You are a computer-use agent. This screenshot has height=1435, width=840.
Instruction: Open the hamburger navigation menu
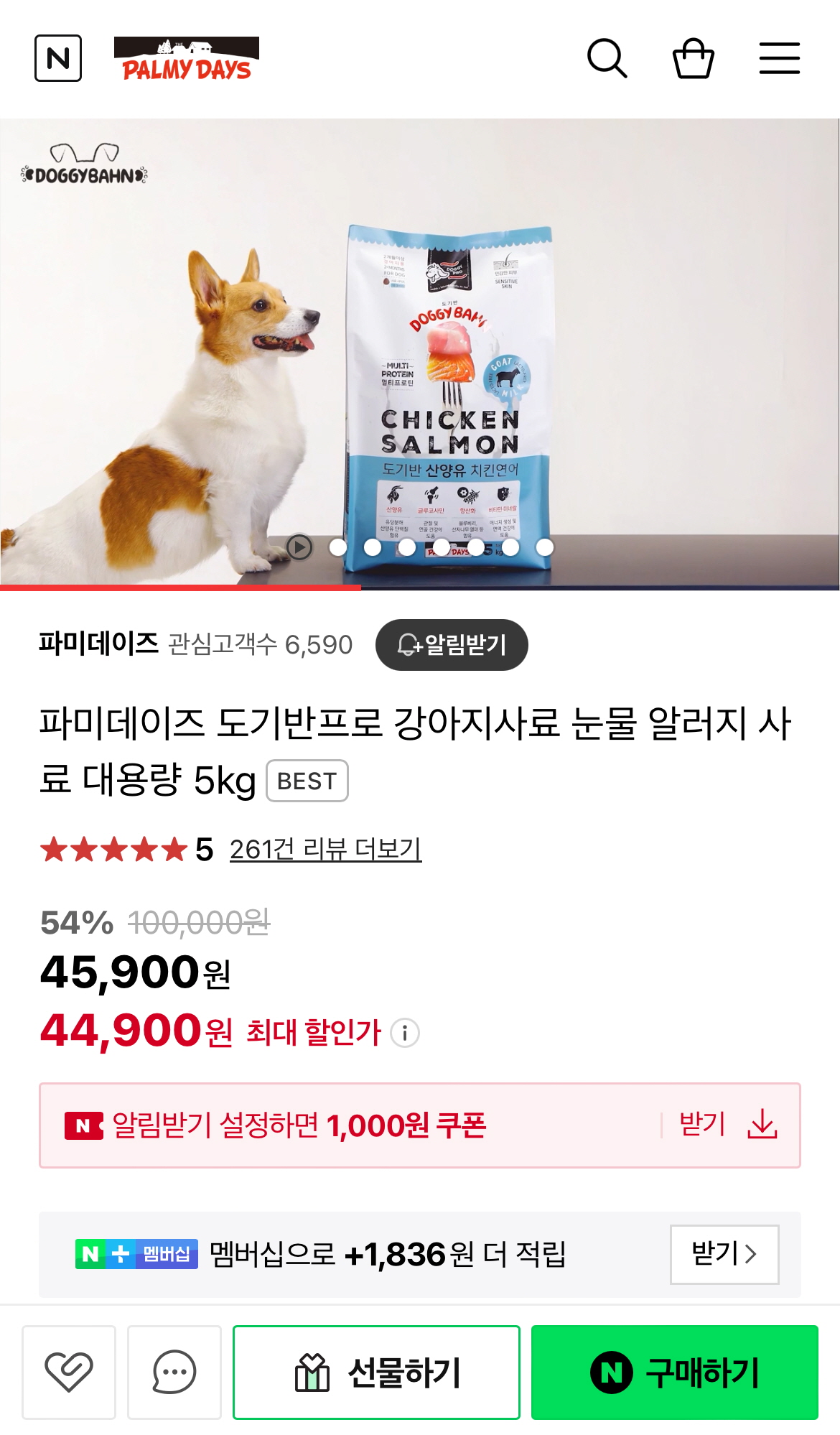(x=779, y=59)
